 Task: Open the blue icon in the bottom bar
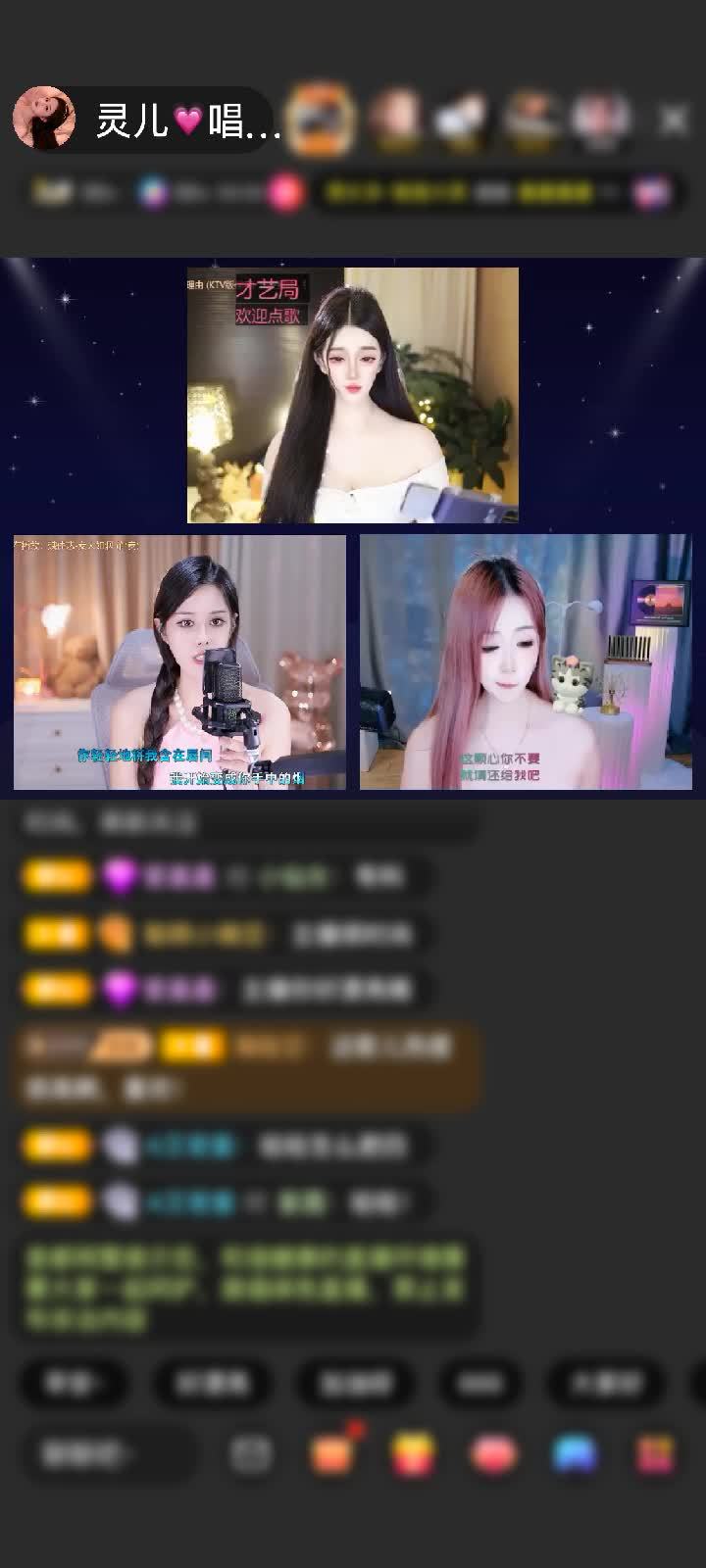575,1454
